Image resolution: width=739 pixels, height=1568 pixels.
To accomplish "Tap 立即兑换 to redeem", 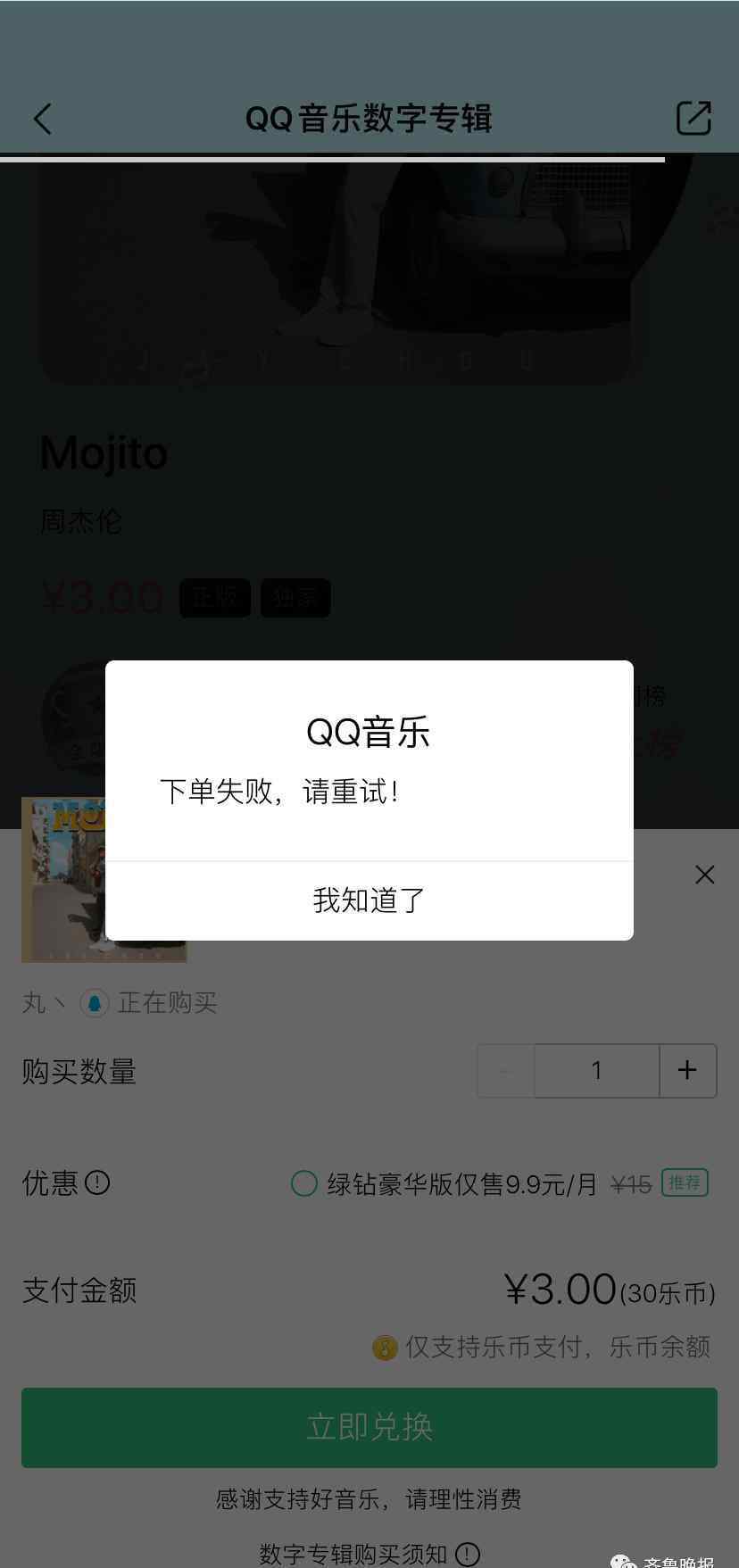I will point(369,1427).
